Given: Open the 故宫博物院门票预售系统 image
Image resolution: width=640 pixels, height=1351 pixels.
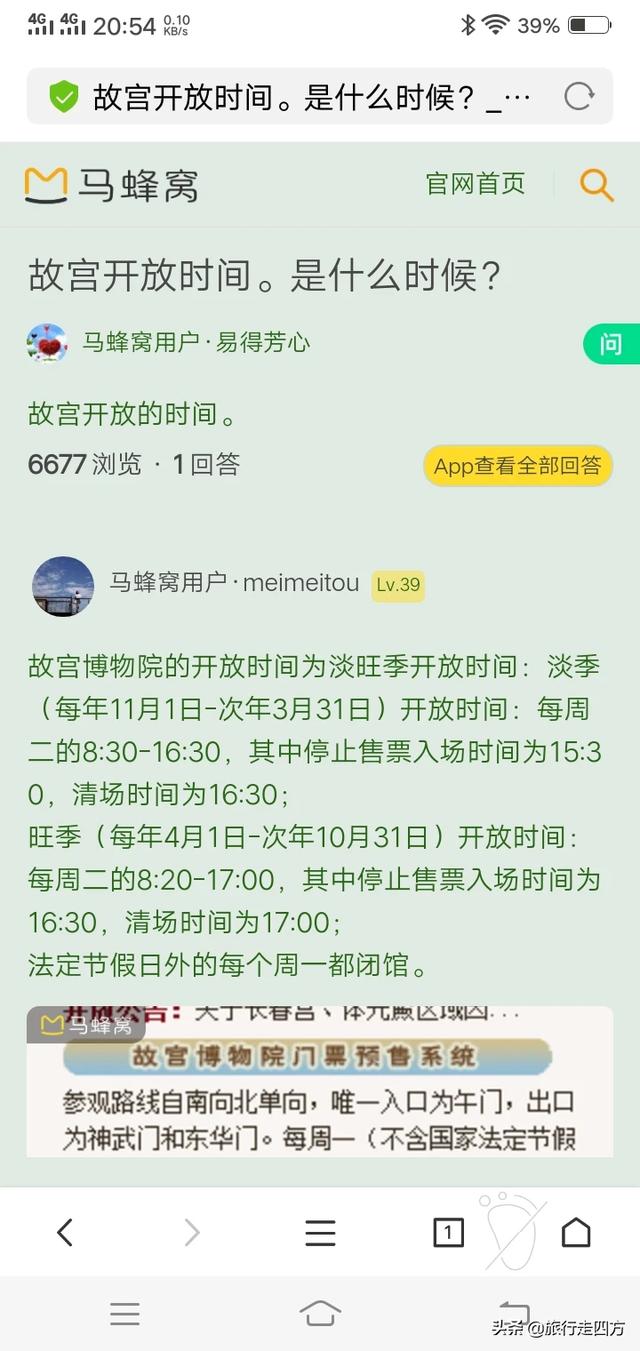Looking at the screenshot, I should pos(319,1081).
